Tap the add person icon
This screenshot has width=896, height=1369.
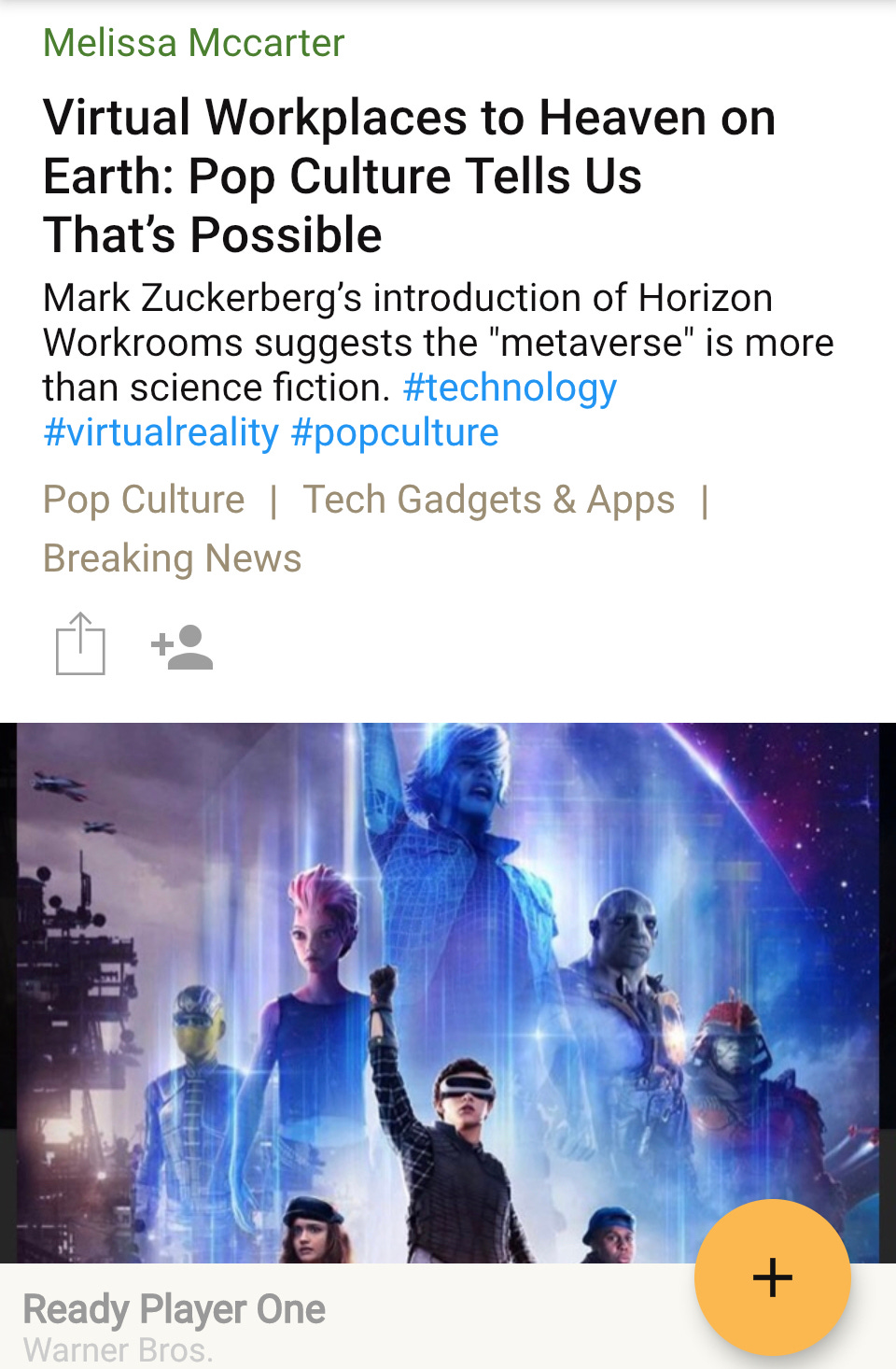tap(182, 646)
